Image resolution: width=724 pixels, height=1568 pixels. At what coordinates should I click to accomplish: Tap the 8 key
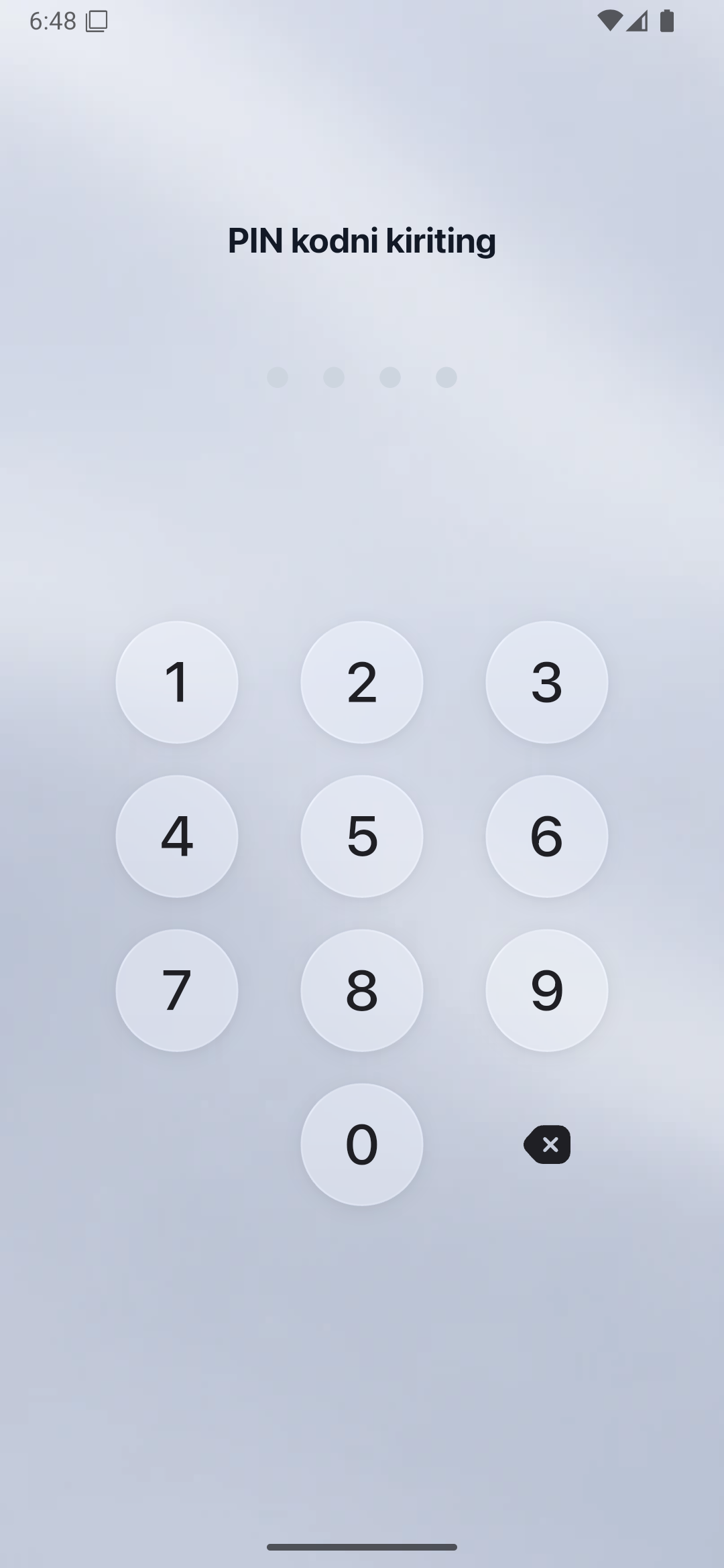(x=362, y=990)
